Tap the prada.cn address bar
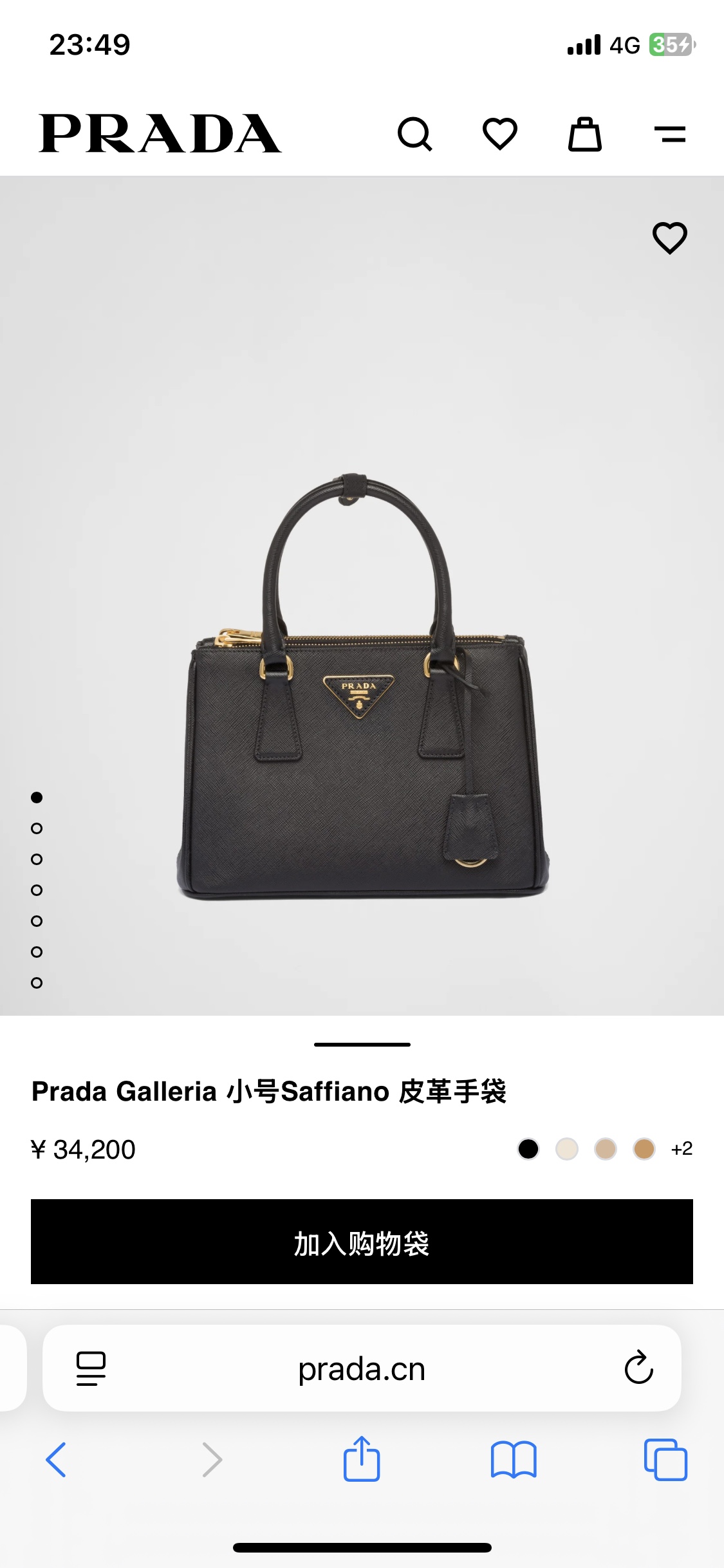 pos(362,1369)
